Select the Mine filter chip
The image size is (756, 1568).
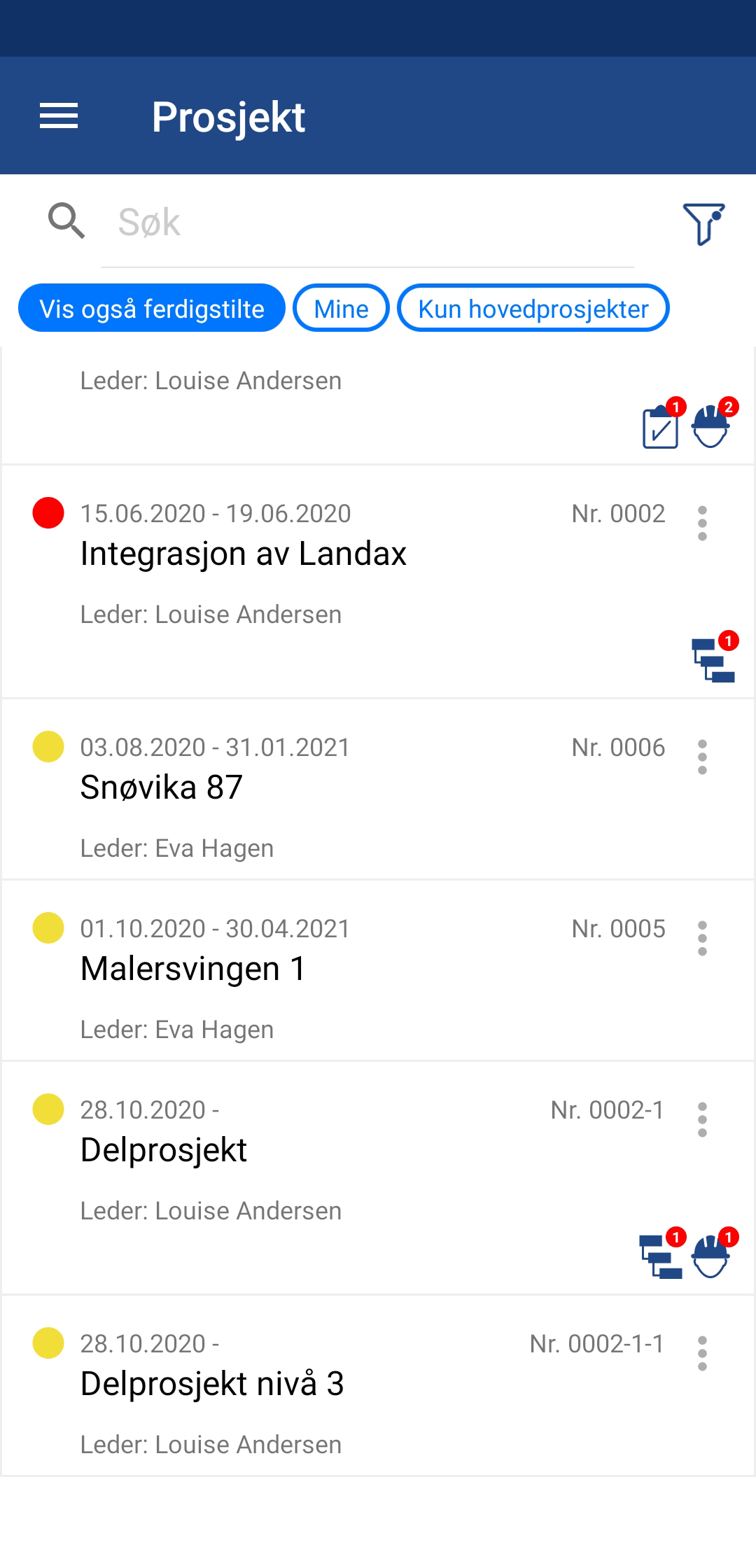click(341, 309)
